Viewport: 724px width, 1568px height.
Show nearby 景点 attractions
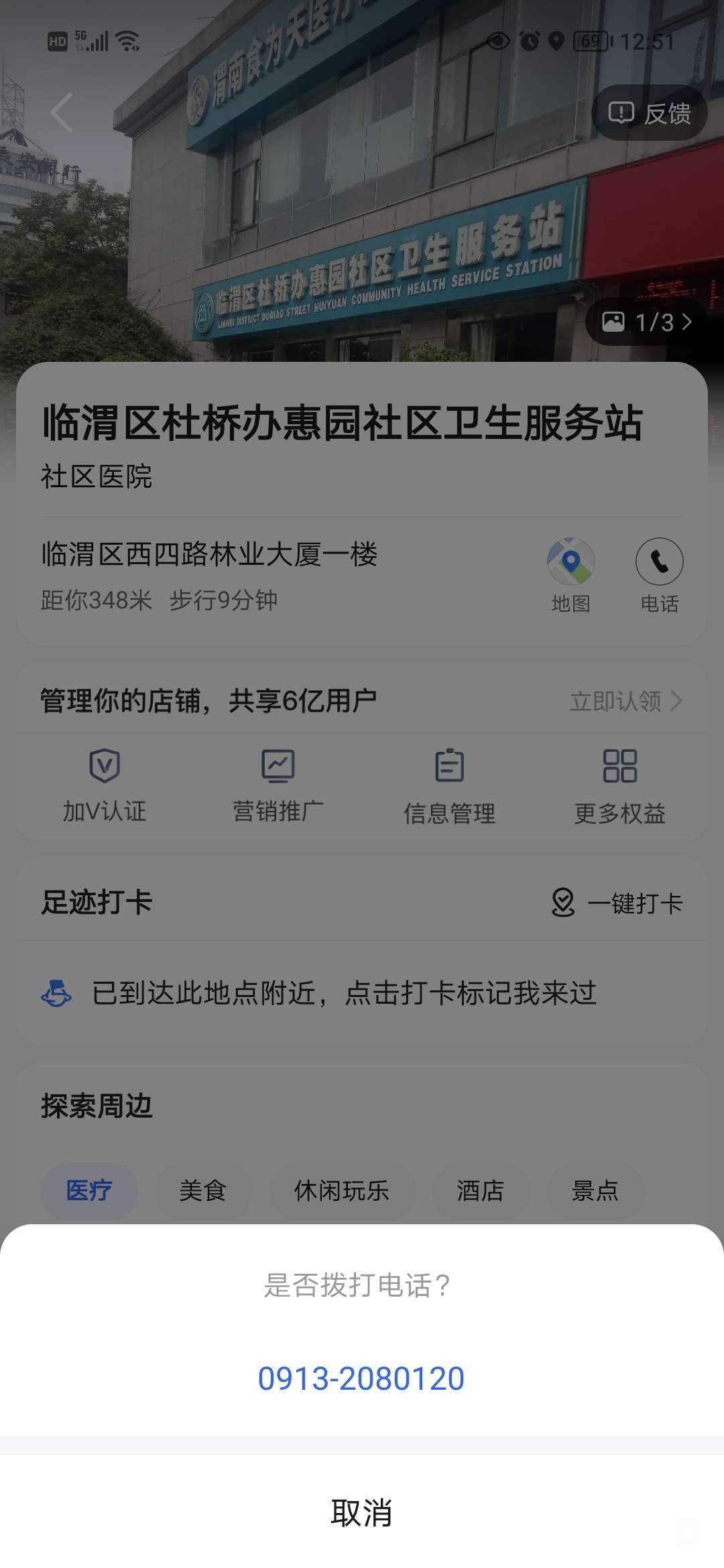tap(595, 1191)
